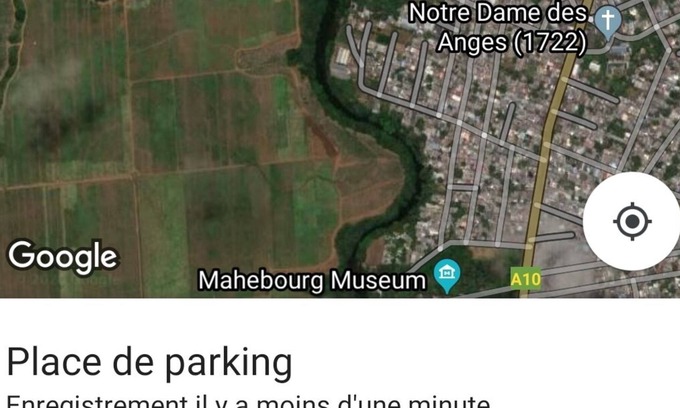The width and height of the screenshot is (680, 408).
Task: Expand the Place de parking panel
Action: pos(150,362)
